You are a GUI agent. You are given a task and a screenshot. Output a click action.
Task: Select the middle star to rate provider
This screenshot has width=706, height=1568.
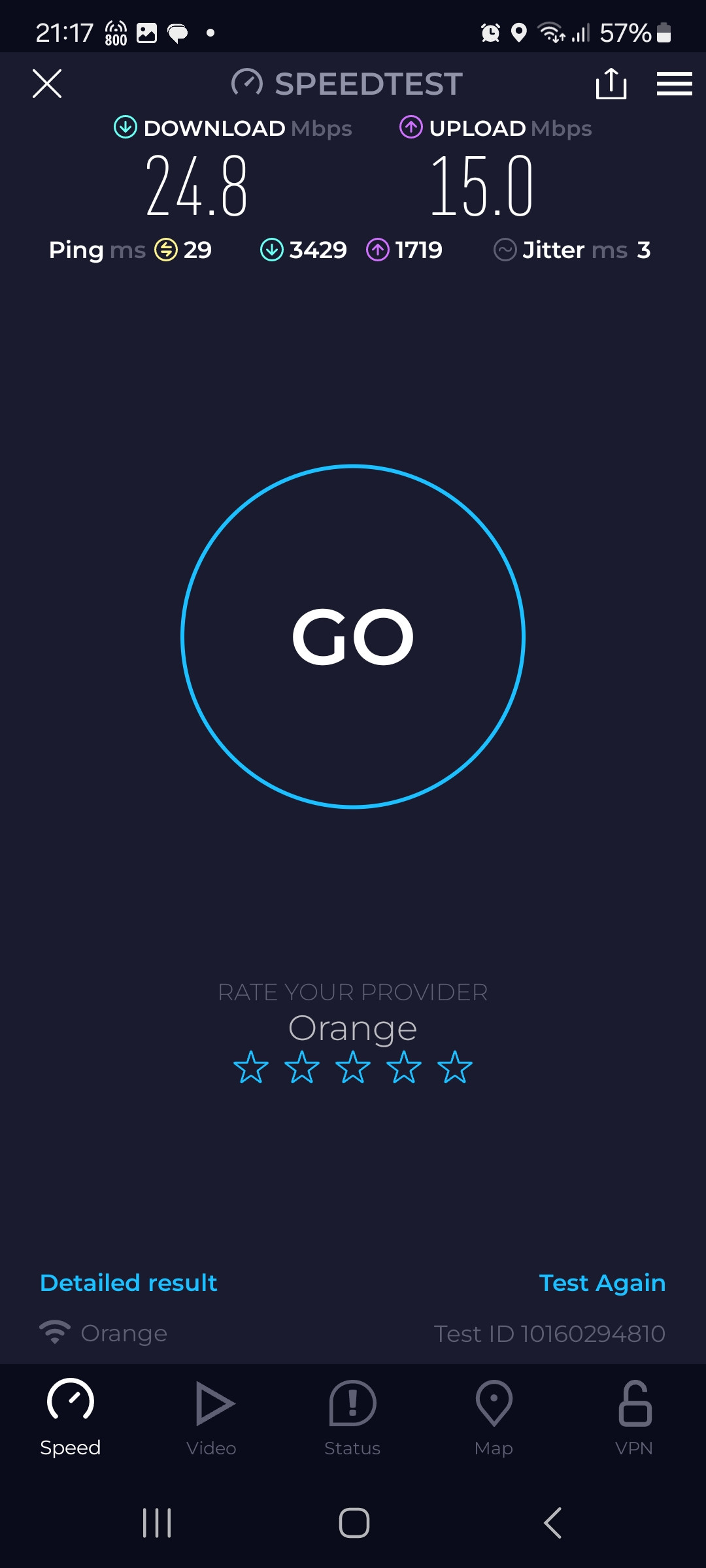click(x=353, y=1066)
